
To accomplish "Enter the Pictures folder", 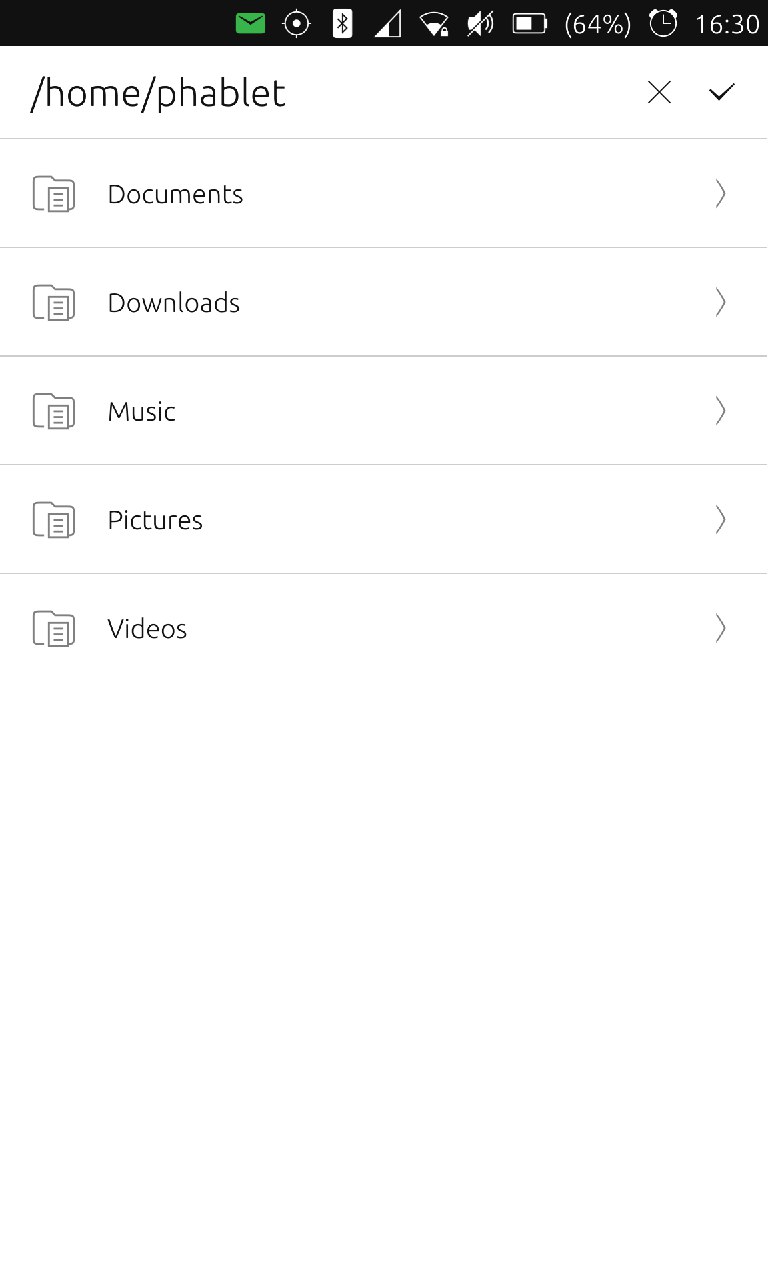I will coord(155,521).
